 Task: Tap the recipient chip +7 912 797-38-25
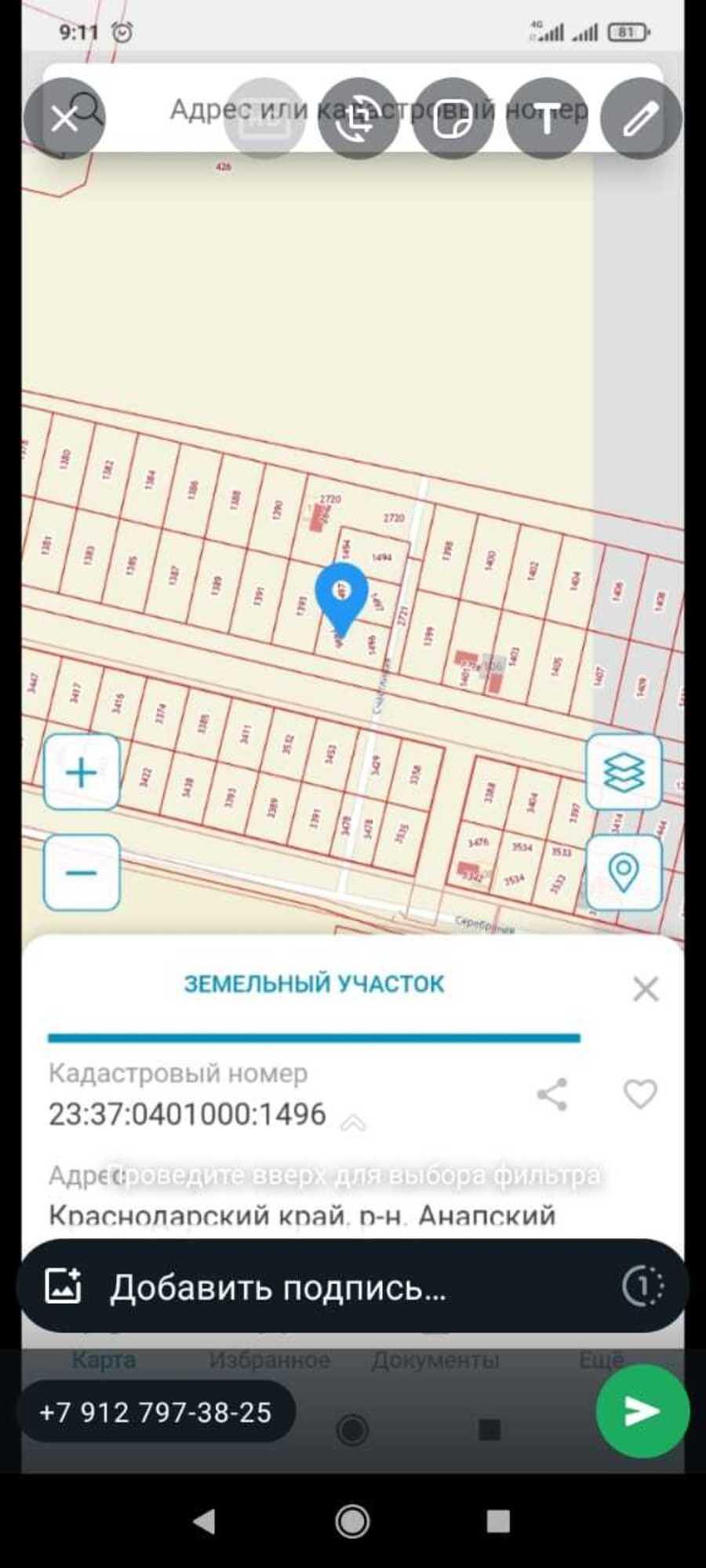coord(155,1412)
